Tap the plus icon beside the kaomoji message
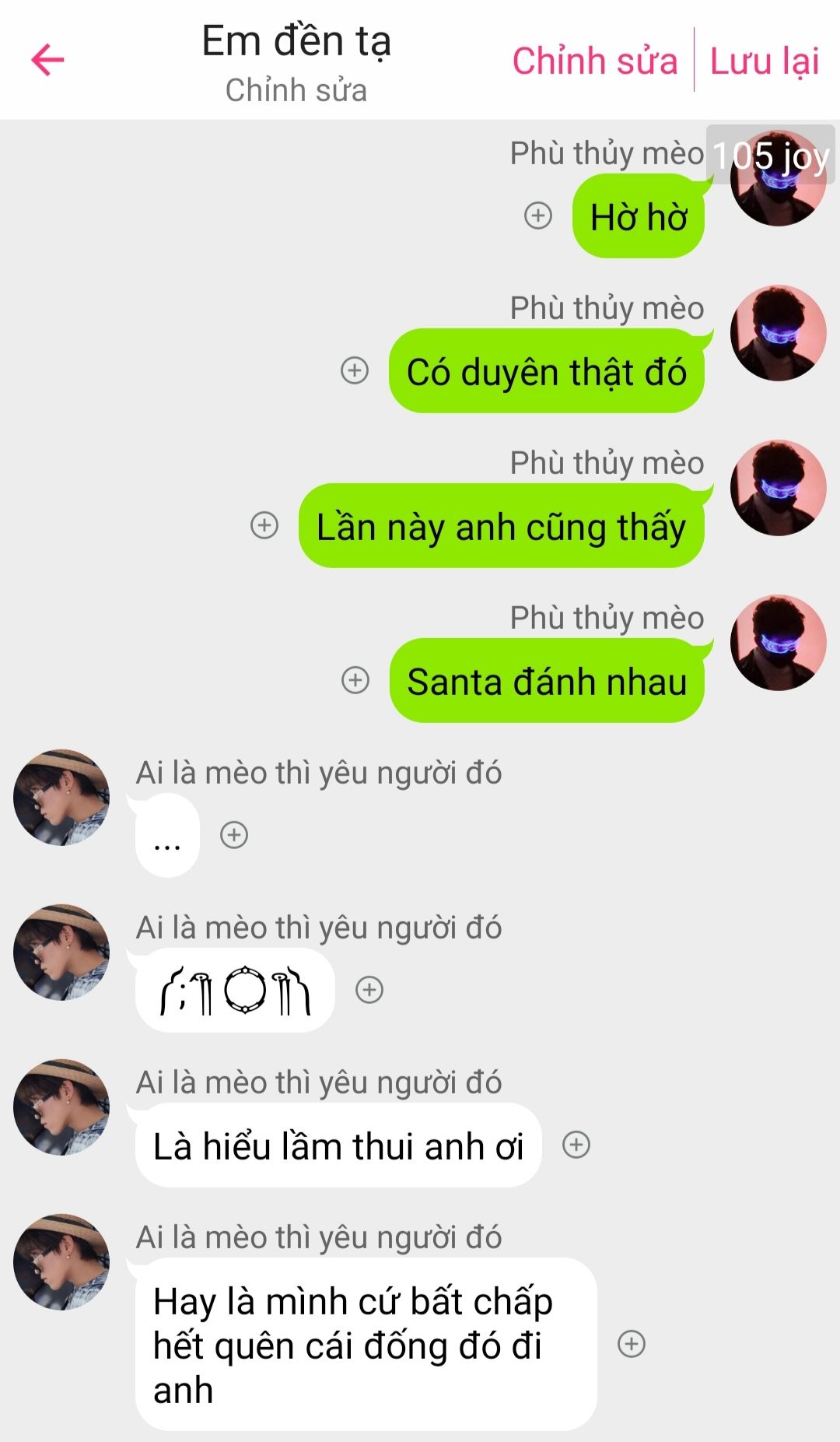This screenshot has width=840, height=1442. 369,990
